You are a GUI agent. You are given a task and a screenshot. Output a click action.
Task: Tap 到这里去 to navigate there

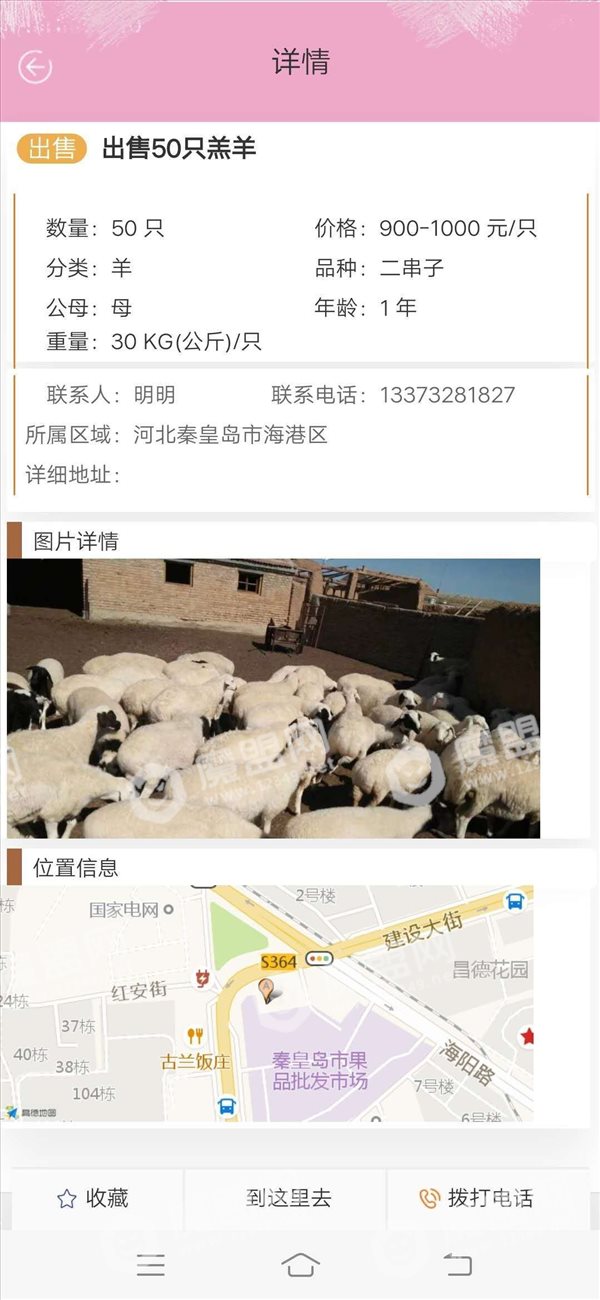[x=288, y=1198]
